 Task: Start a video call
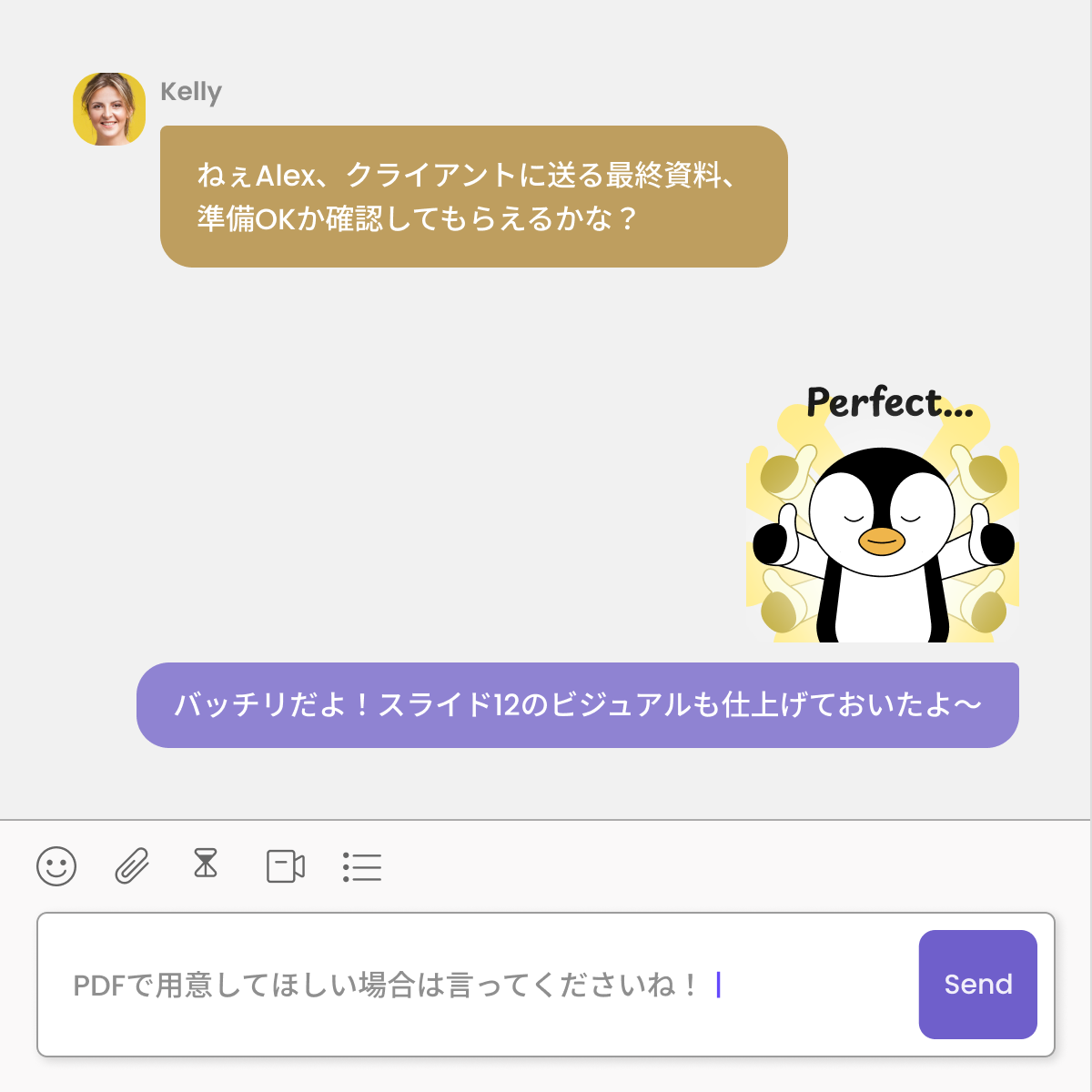pos(285,865)
